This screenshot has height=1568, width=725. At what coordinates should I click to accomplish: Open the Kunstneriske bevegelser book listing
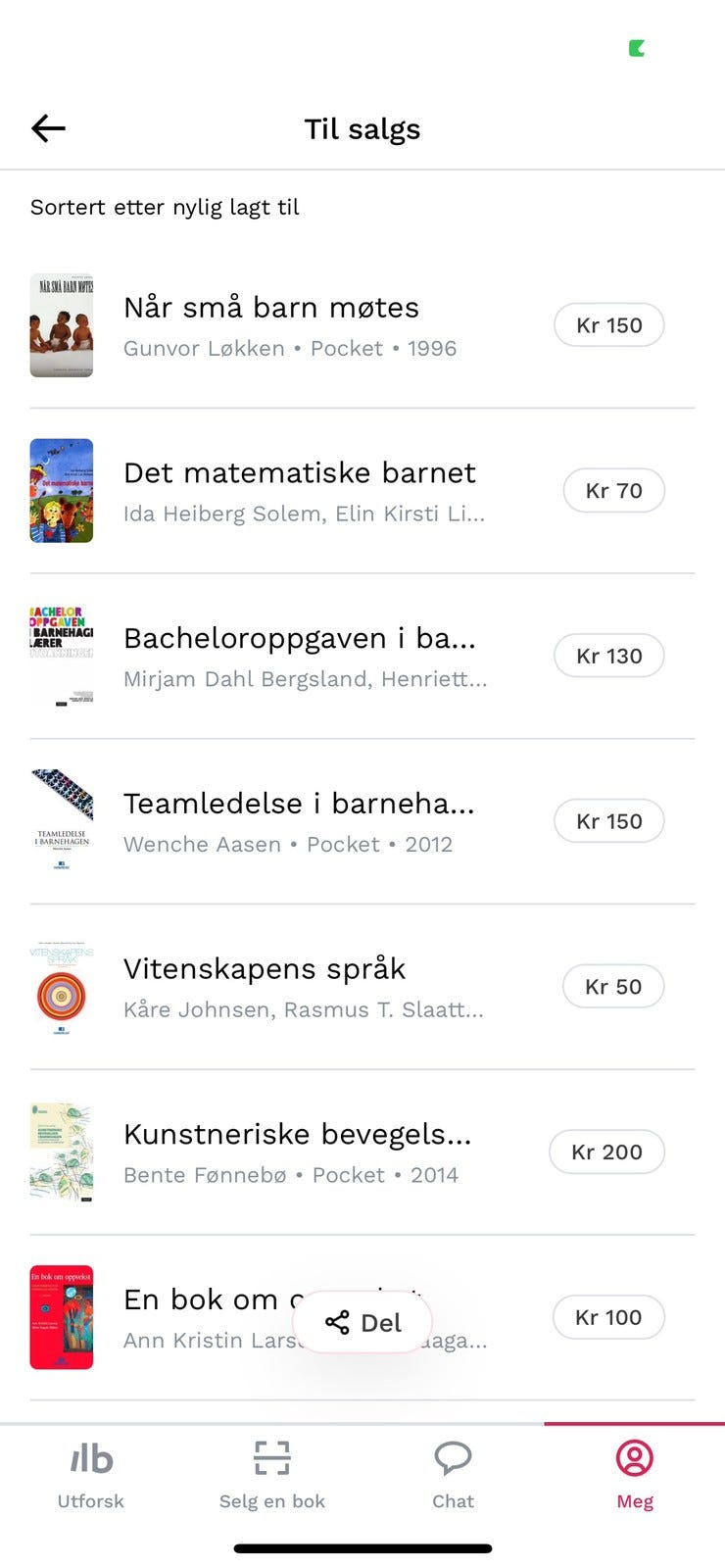pos(362,1152)
